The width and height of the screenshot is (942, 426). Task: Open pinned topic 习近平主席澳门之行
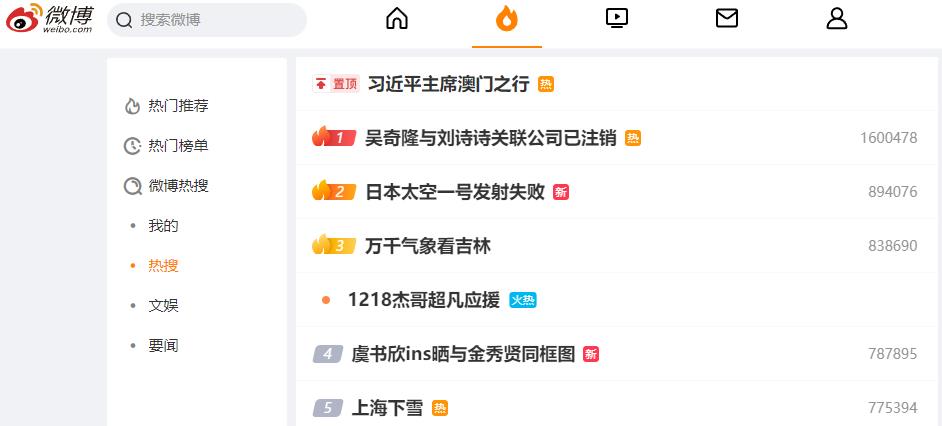pyautogui.click(x=448, y=84)
